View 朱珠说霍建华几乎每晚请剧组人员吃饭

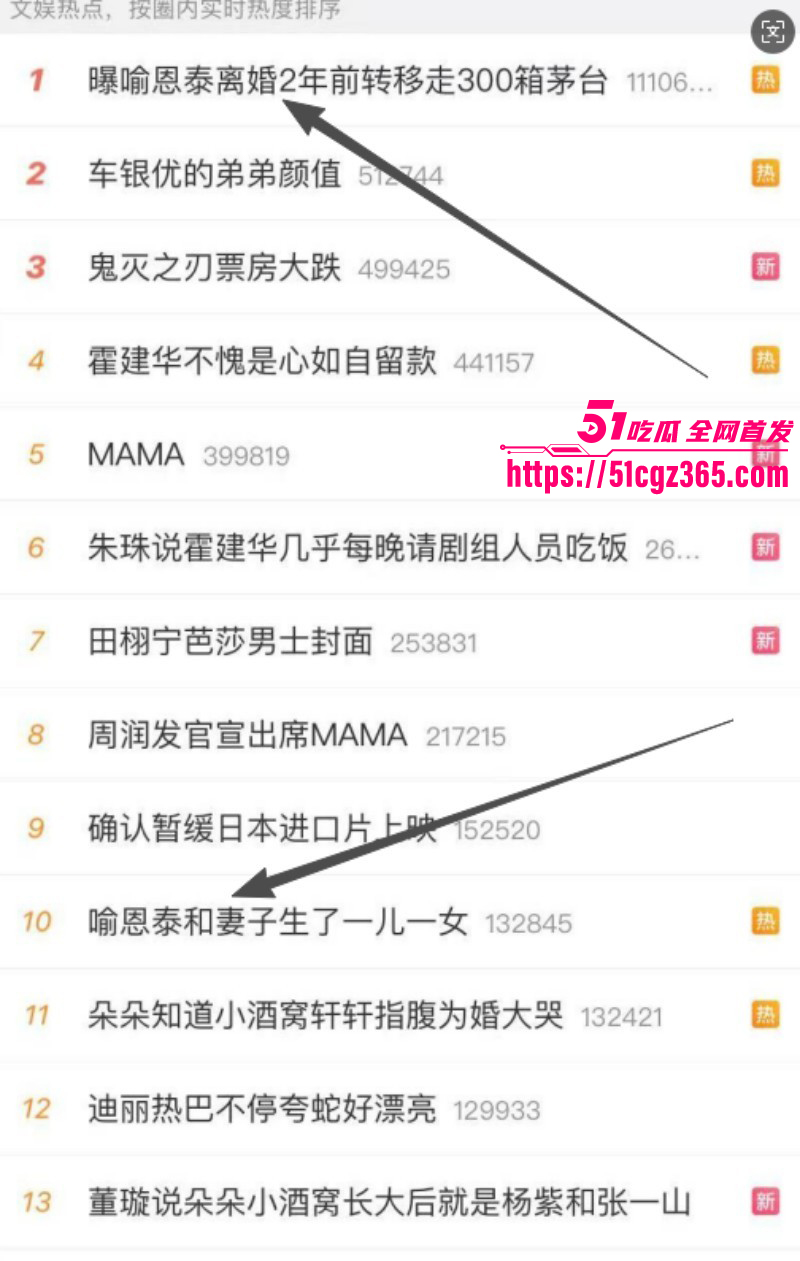coord(357,548)
